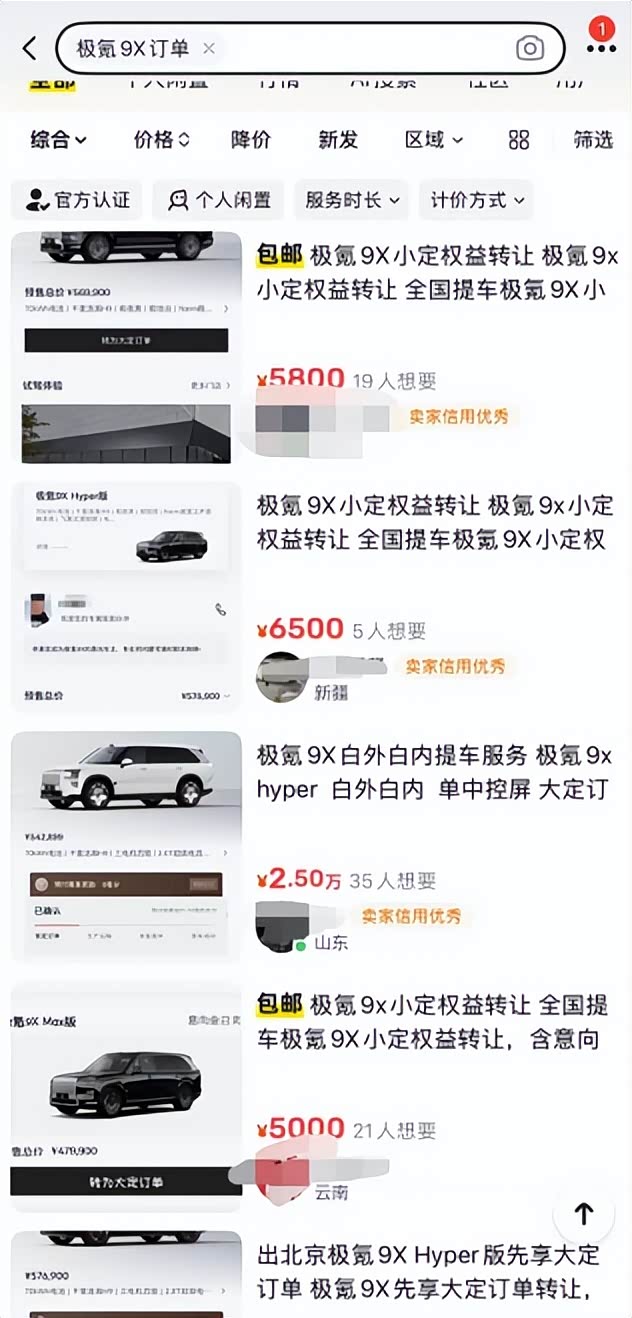Clear the search text with the X
Image resolution: width=632 pixels, height=1318 pixels.
tap(209, 48)
